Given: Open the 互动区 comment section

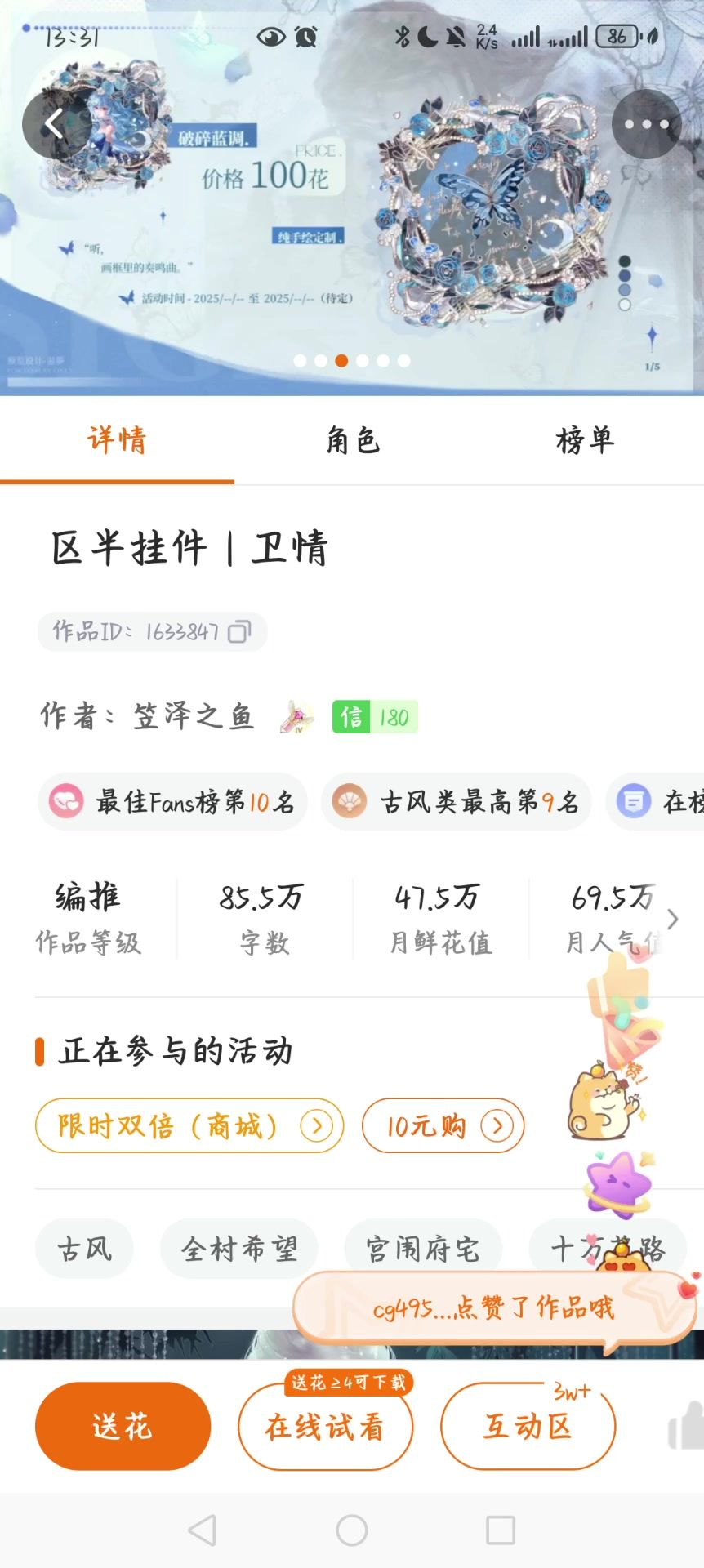Looking at the screenshot, I should (528, 1427).
